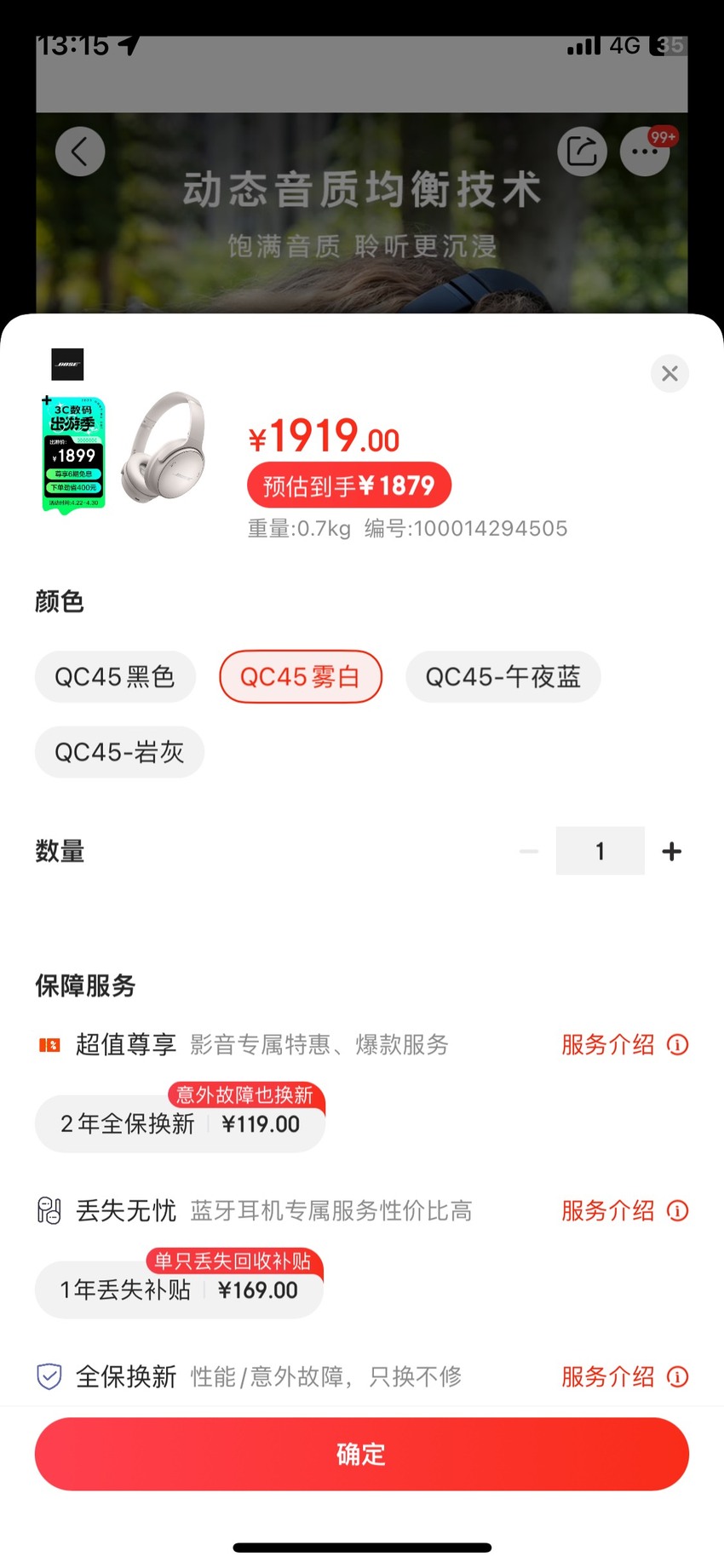Screen dimensions: 724x1568
Task: Select the QC45黑色 color option
Action: (x=115, y=677)
